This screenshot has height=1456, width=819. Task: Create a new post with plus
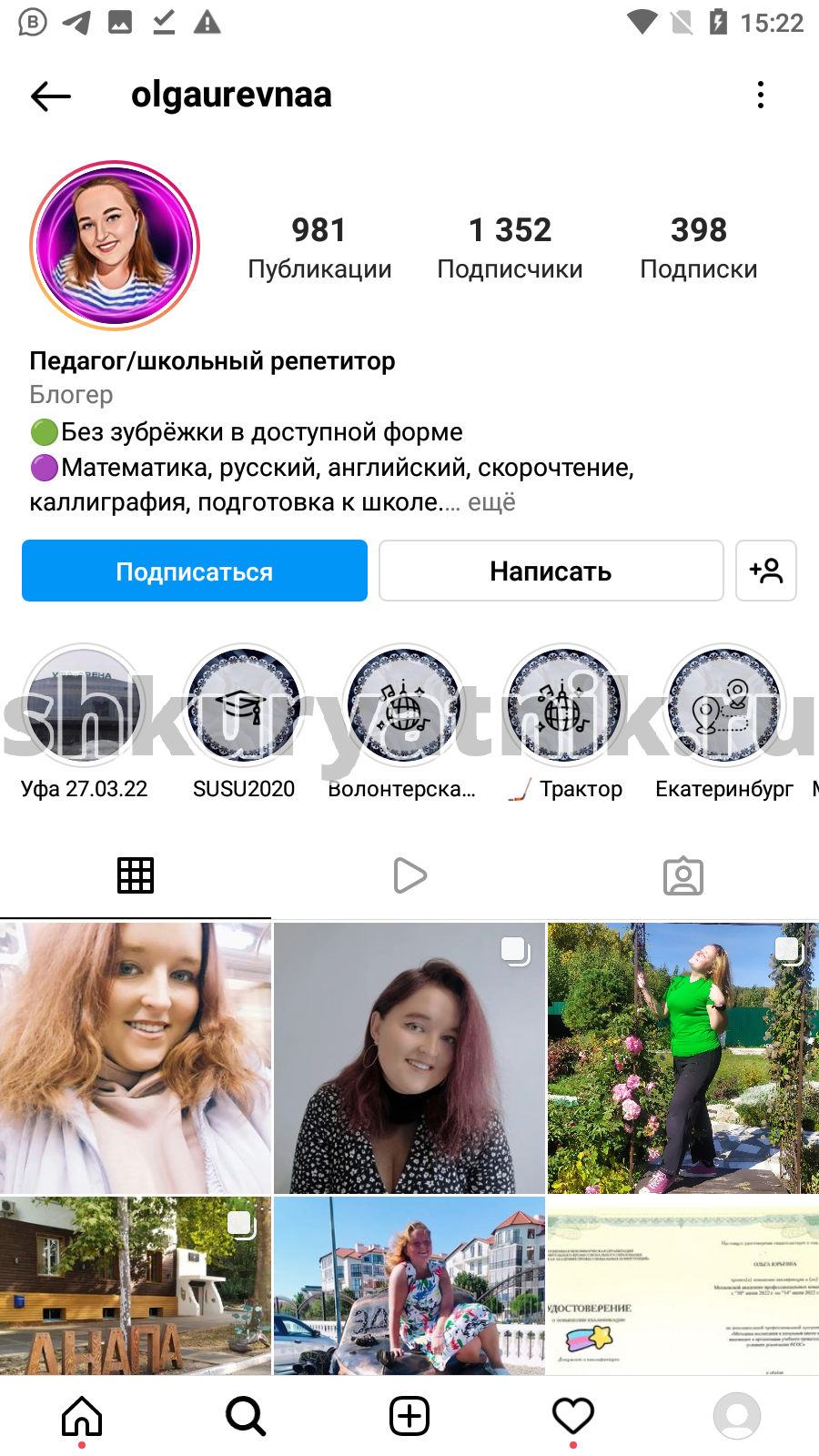coord(409,1416)
